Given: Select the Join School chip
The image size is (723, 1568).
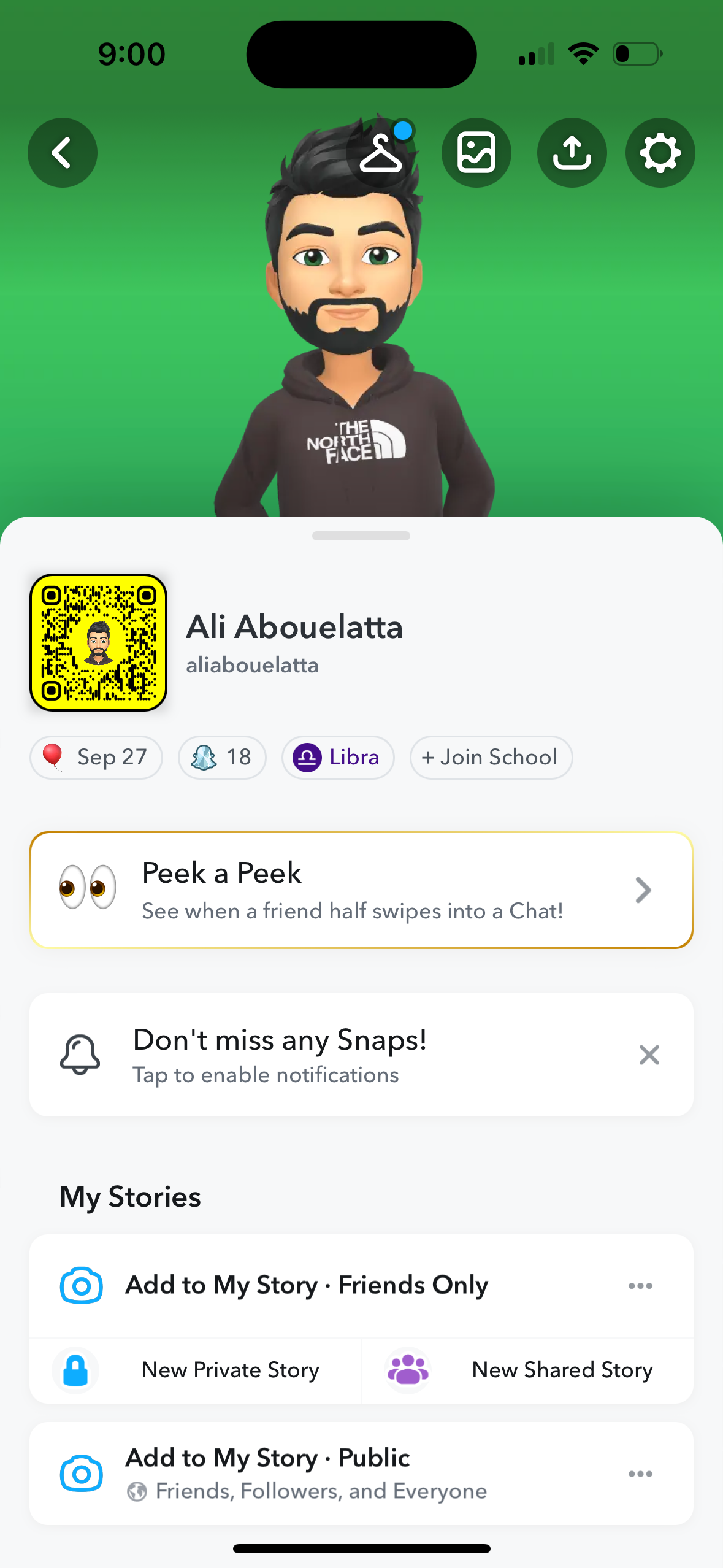Looking at the screenshot, I should tap(491, 757).
